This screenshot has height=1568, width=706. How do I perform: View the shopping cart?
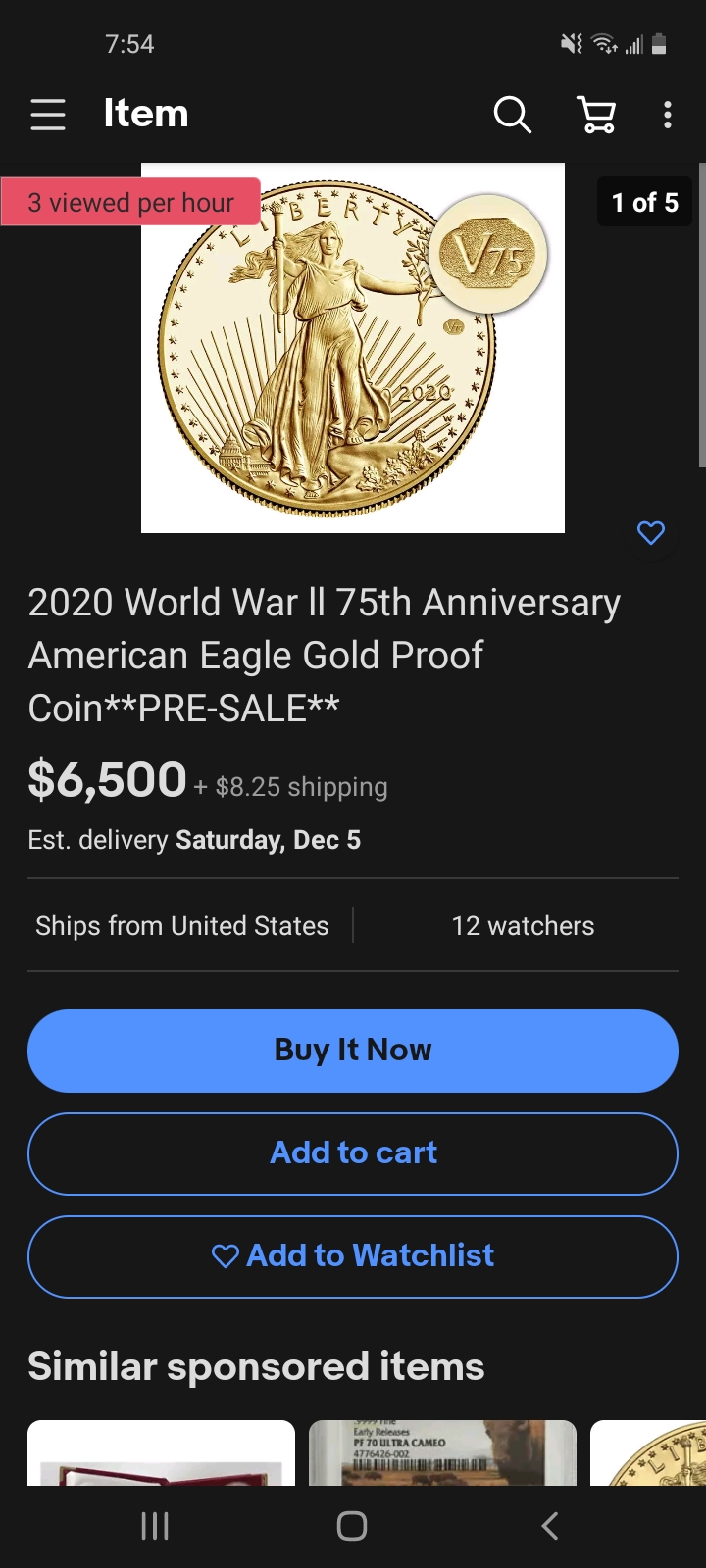pyautogui.click(x=596, y=115)
